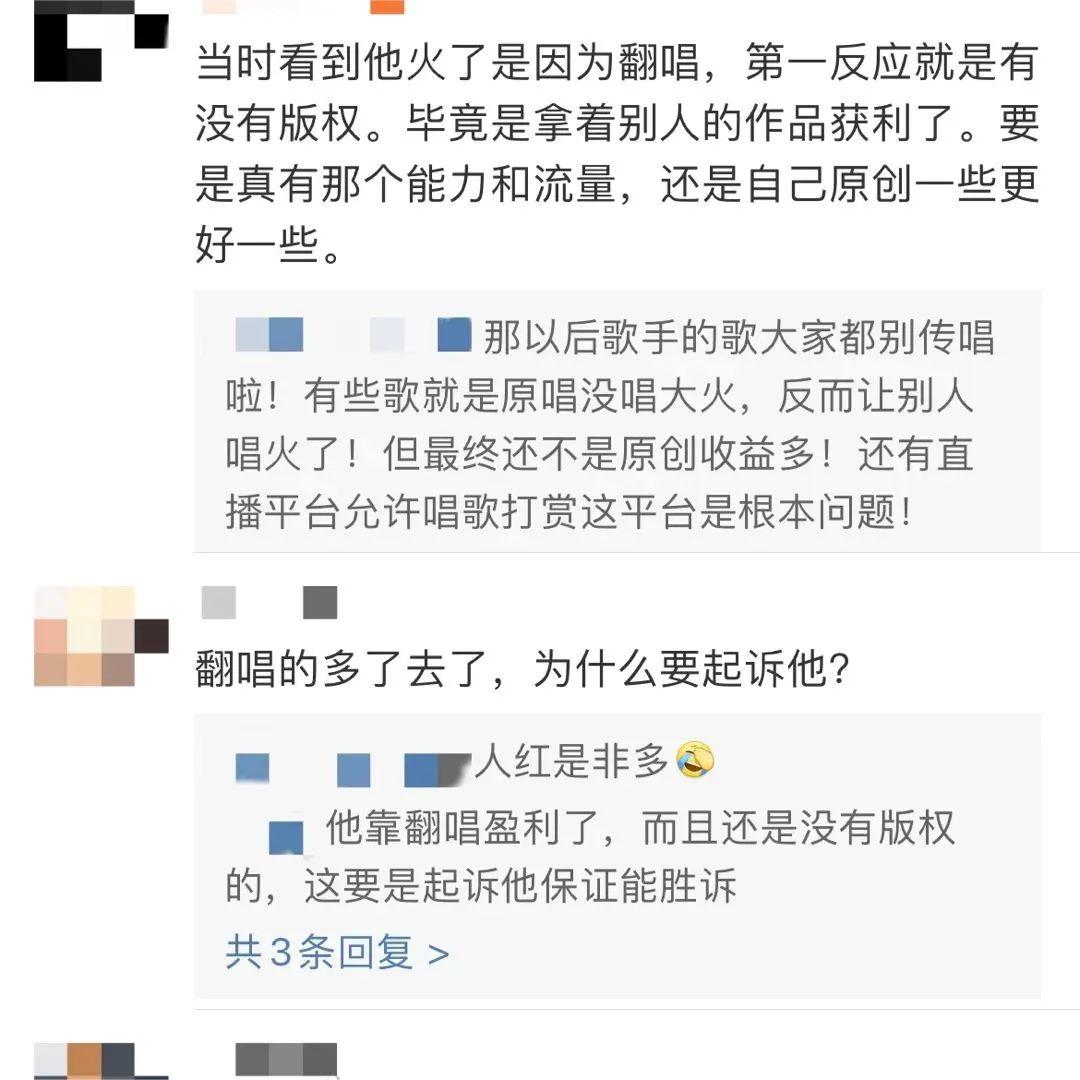Open avatar of commenter mentioning 没有版权
The width and height of the screenshot is (1080, 1080).
click(x=100, y=42)
